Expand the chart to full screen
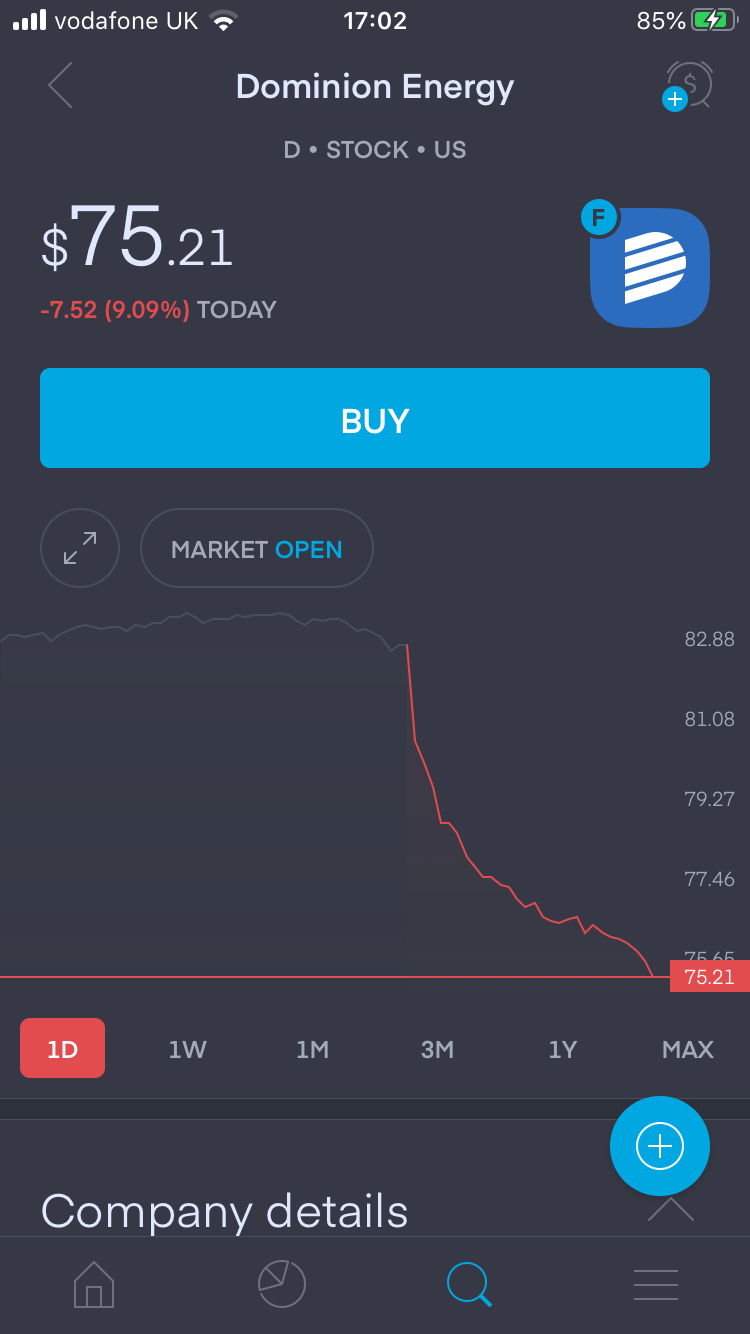The width and height of the screenshot is (750, 1334). (80, 548)
